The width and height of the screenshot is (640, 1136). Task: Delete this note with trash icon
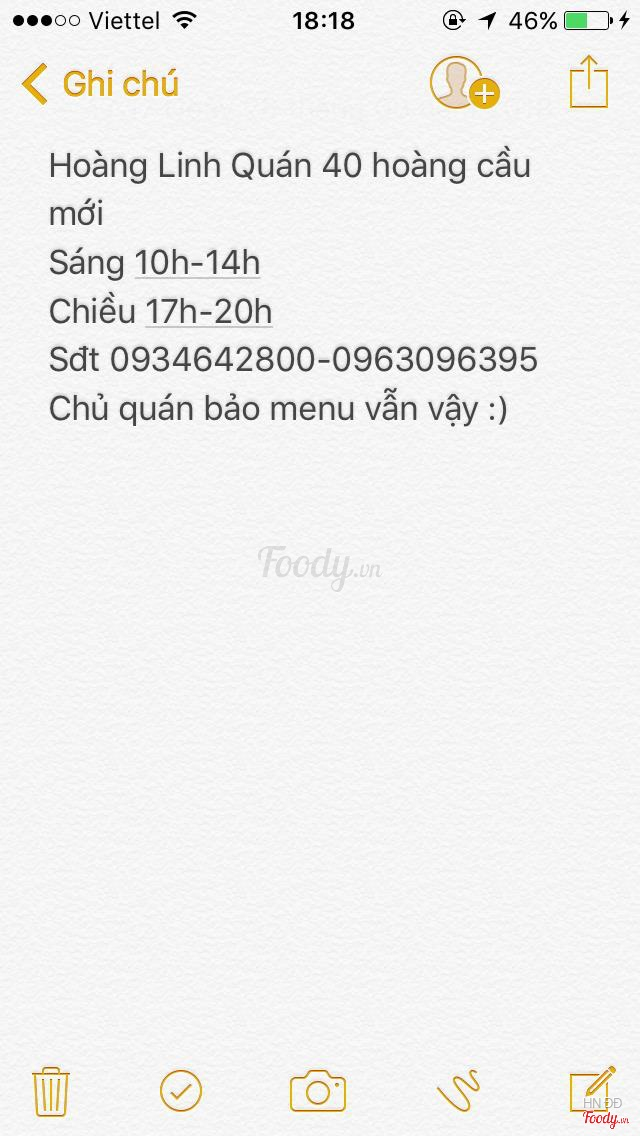[49, 1090]
